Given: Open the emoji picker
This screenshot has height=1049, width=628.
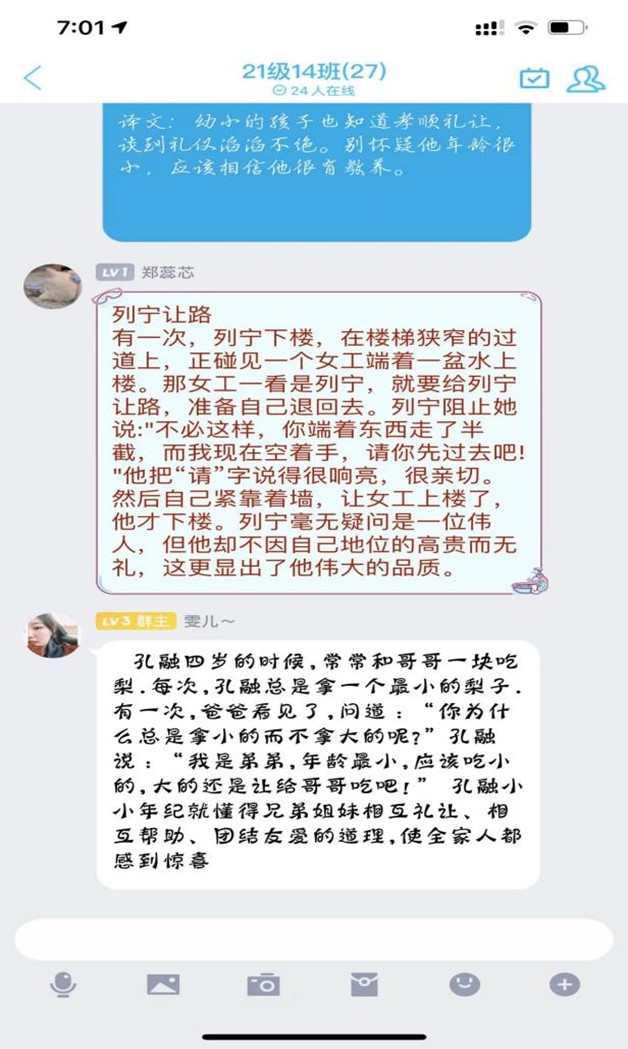Looking at the screenshot, I should click(464, 985).
